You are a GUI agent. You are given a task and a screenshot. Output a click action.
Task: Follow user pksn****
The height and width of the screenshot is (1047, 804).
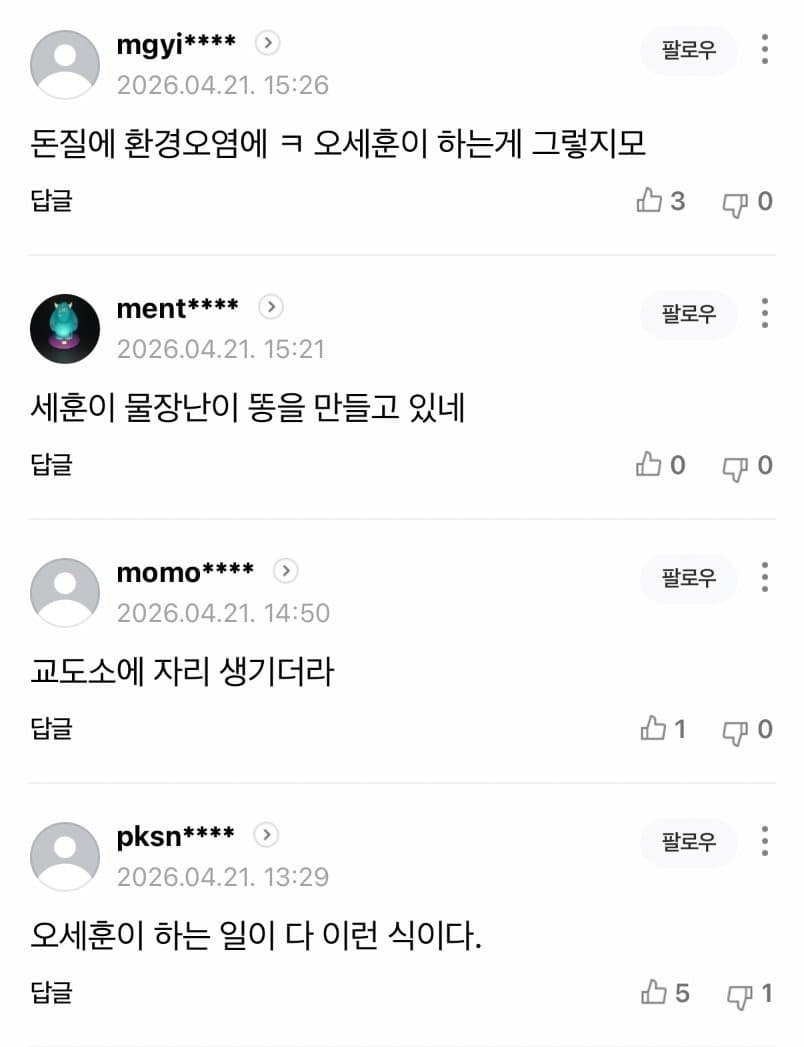tap(688, 843)
